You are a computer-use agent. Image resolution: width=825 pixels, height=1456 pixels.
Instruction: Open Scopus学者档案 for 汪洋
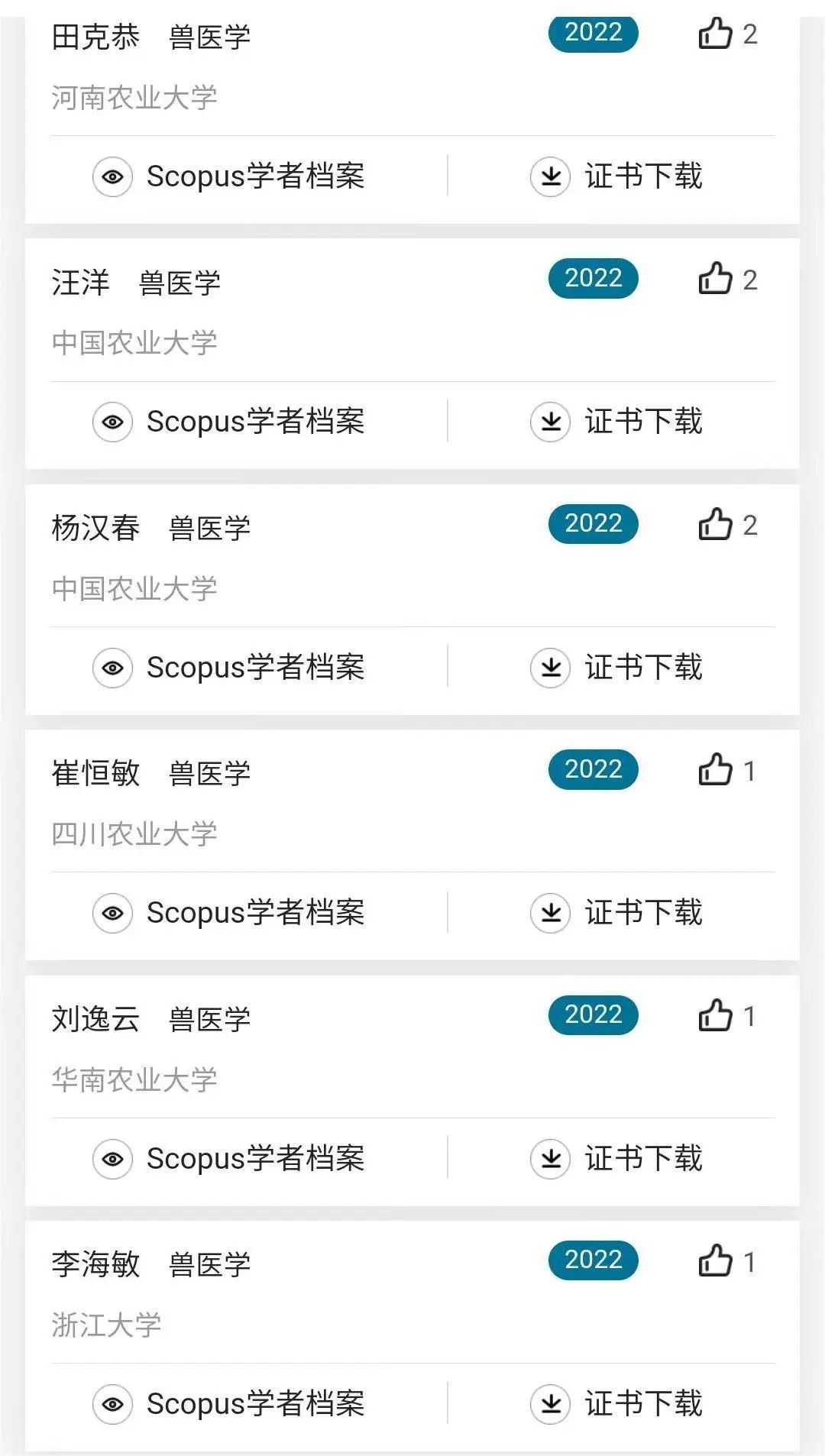tap(229, 422)
